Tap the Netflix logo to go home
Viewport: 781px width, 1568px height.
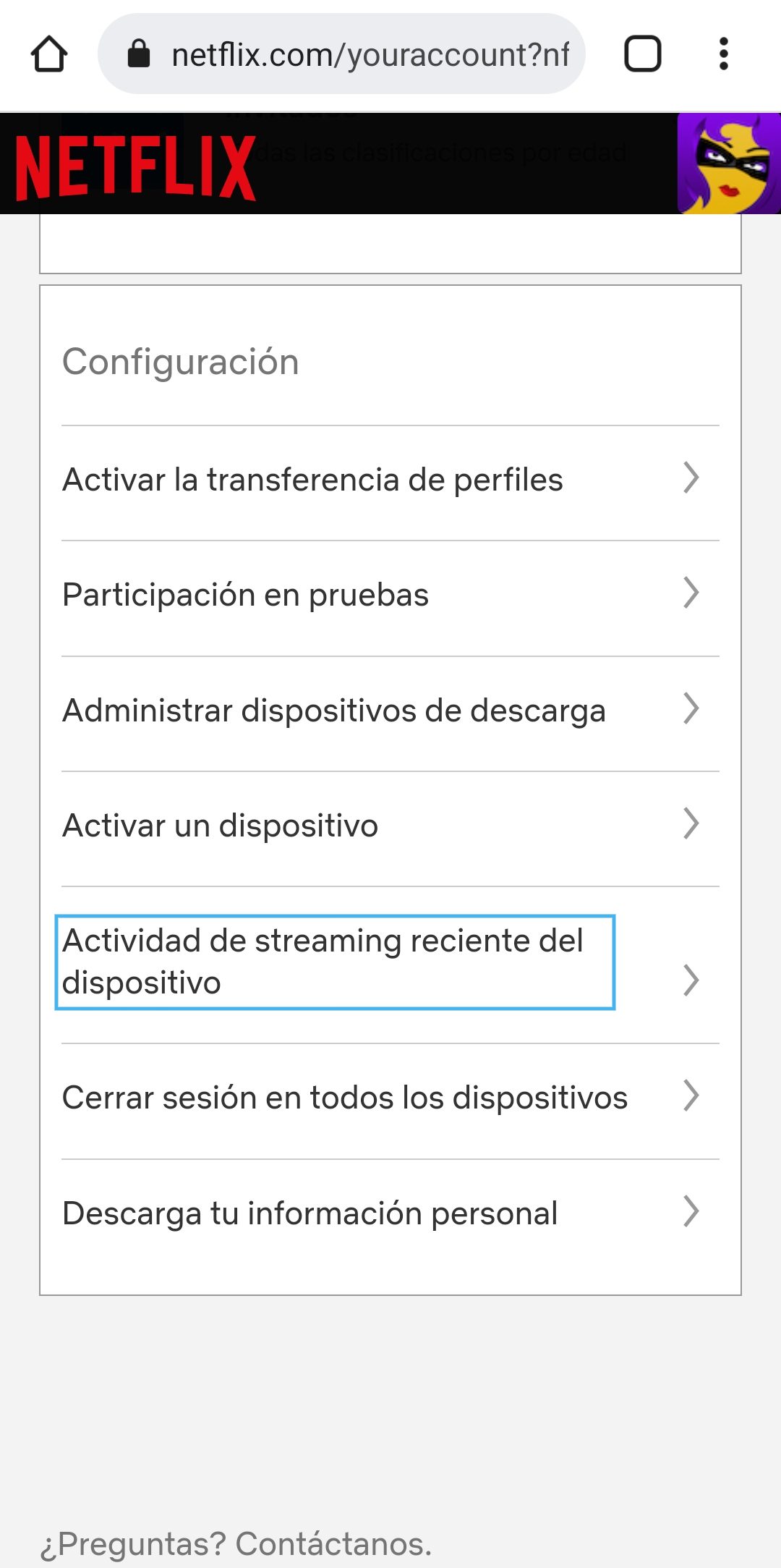click(135, 168)
